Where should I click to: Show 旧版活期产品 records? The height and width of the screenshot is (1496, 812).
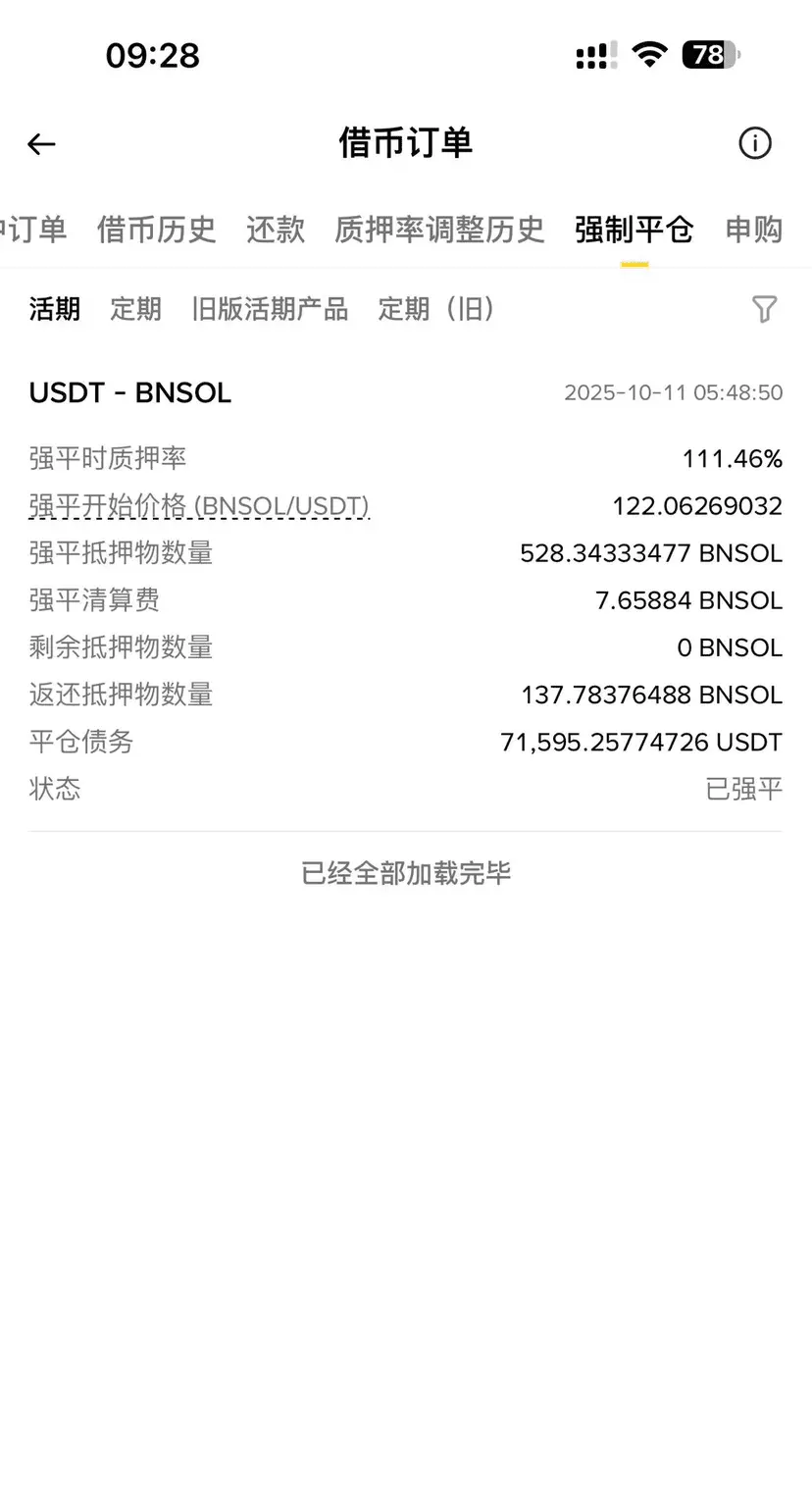coord(270,309)
